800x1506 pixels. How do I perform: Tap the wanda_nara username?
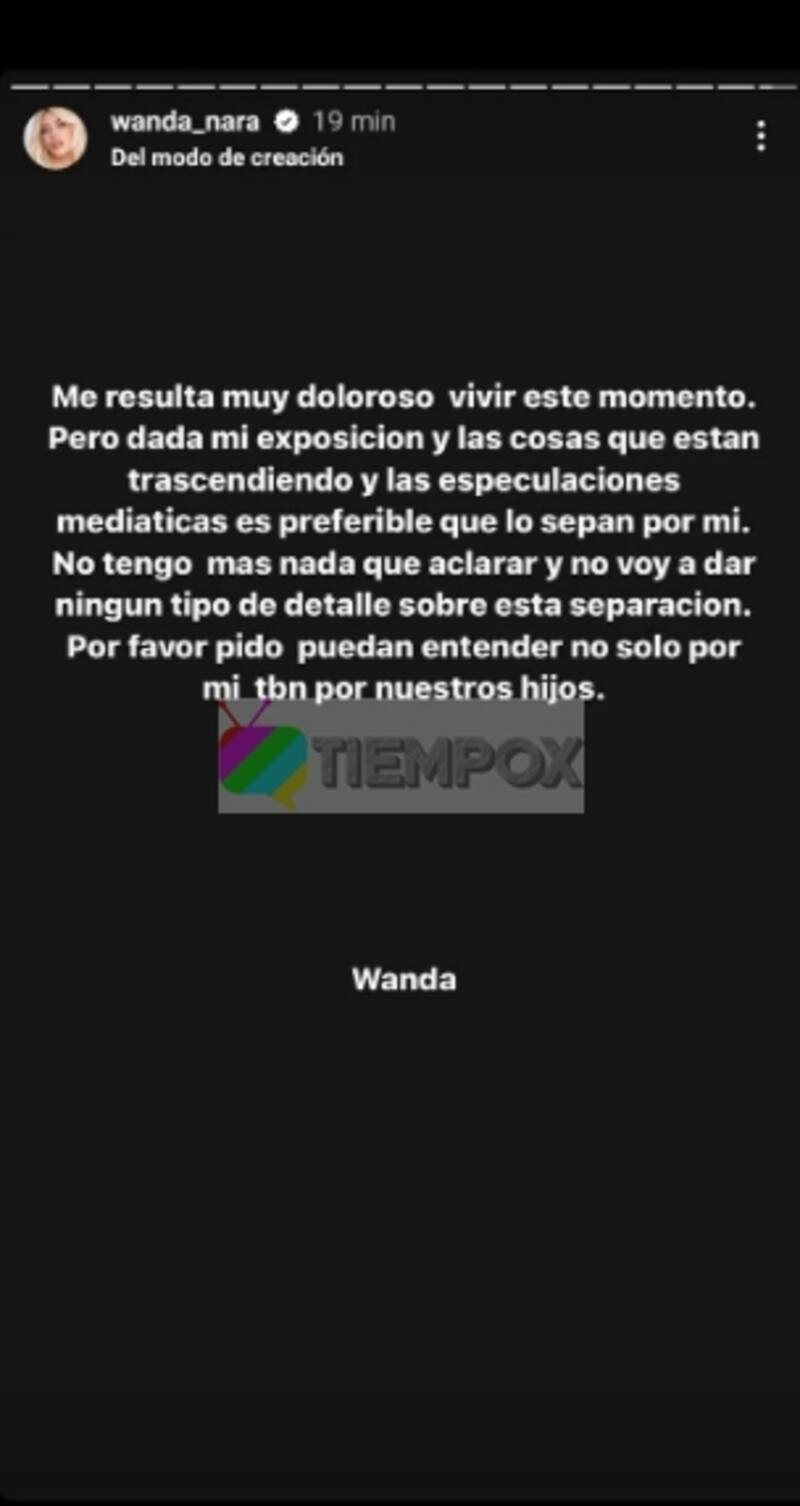pos(185,122)
